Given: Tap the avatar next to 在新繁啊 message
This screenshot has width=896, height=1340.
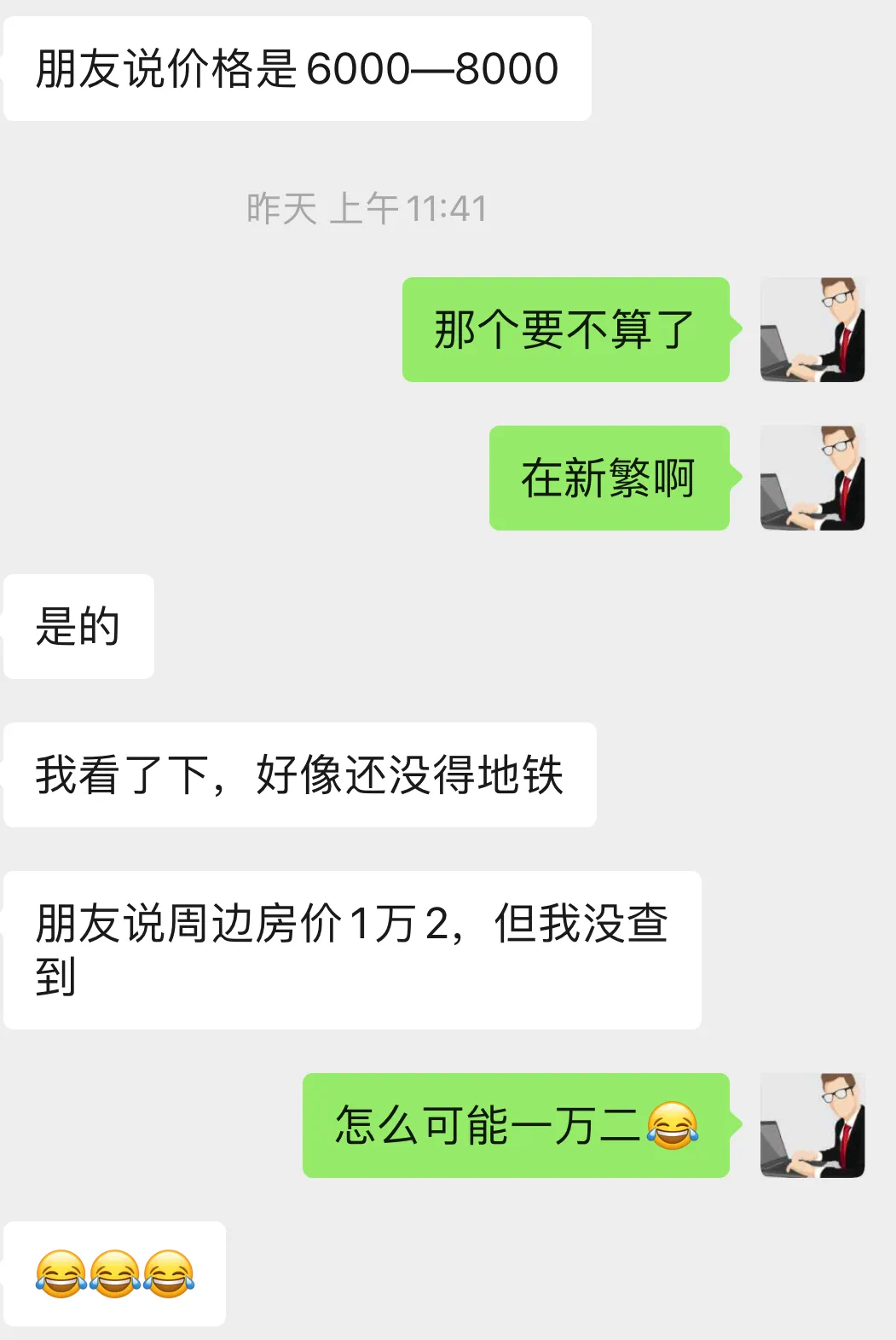Looking at the screenshot, I should point(812,478).
